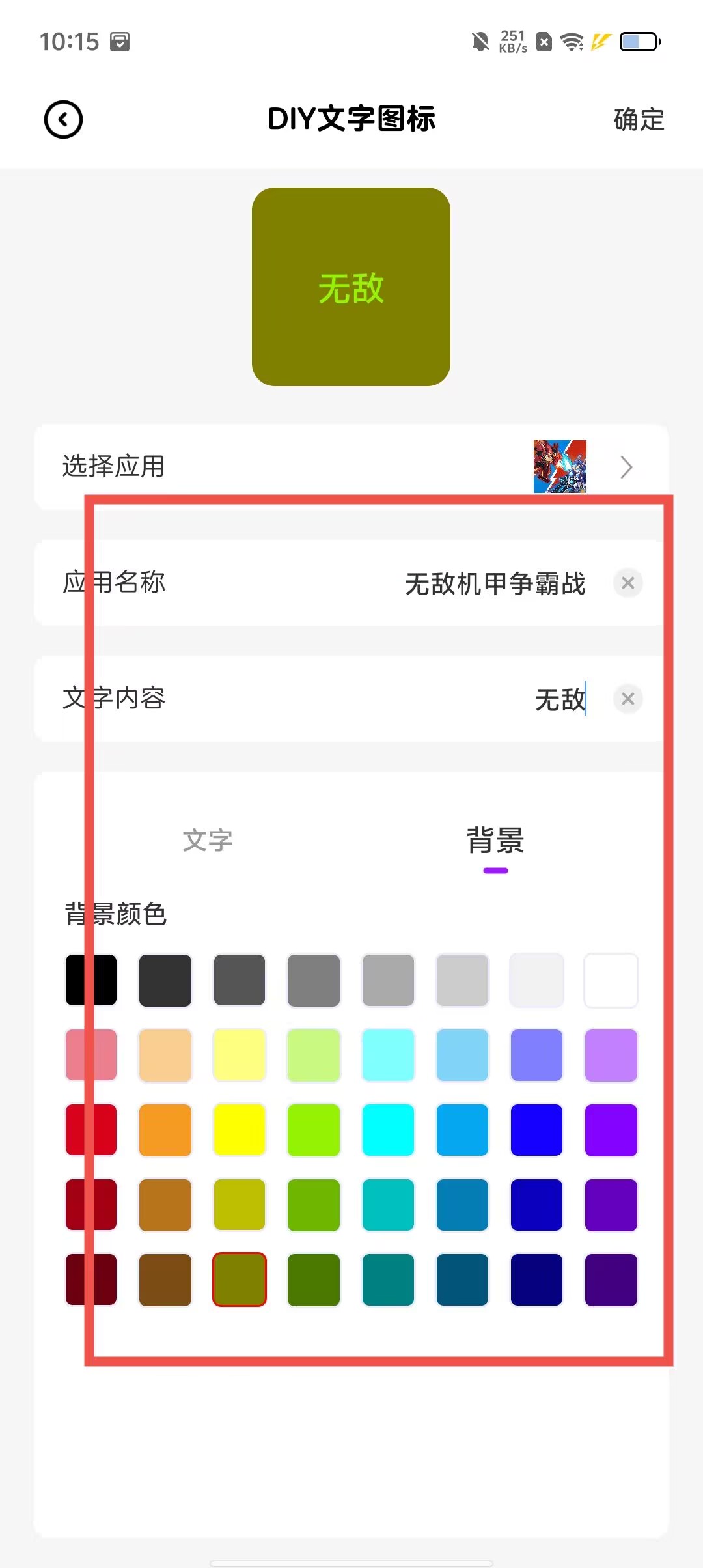Pick the bright purple color swatch

[x=611, y=1130]
